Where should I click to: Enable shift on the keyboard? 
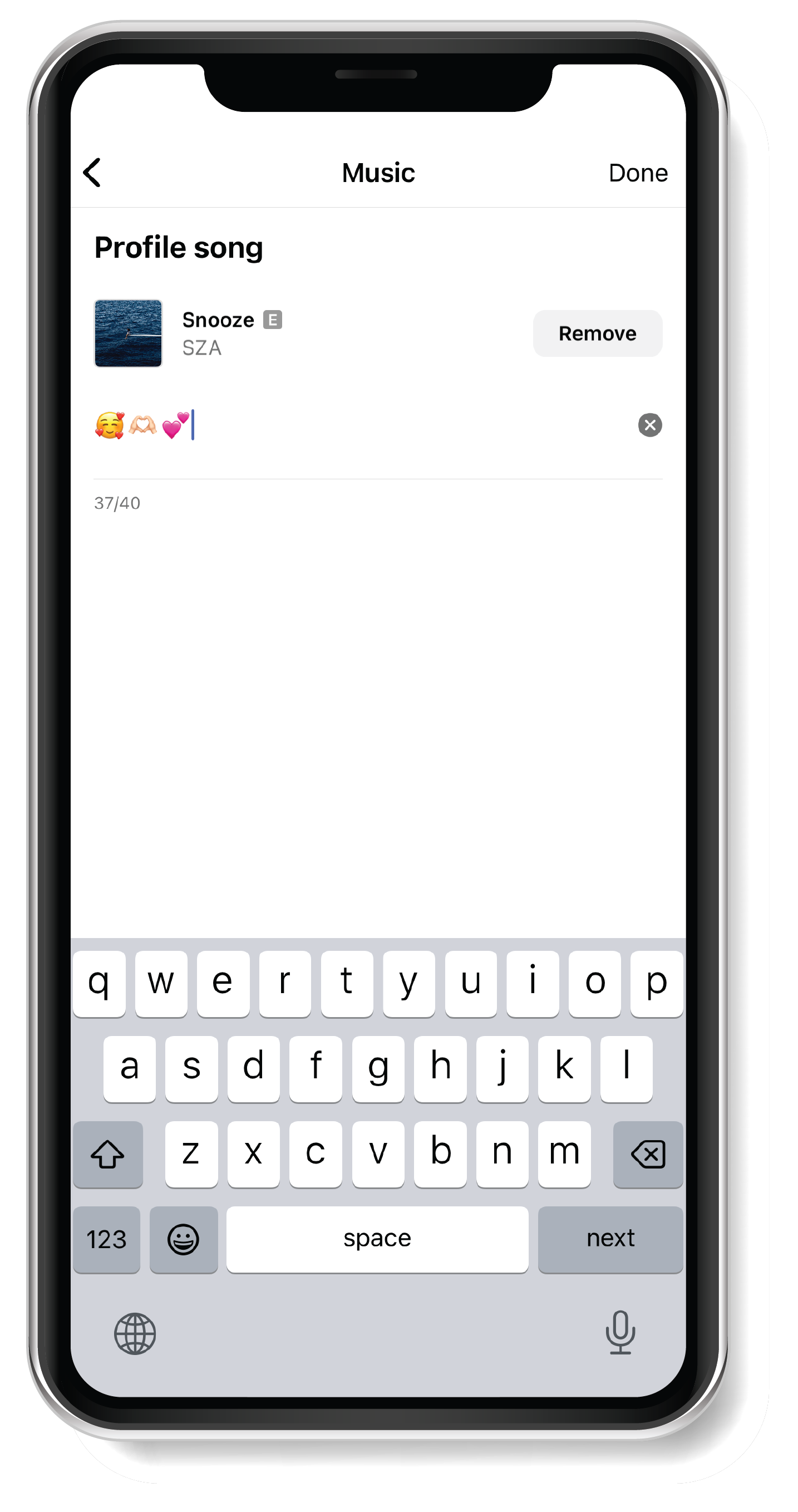coord(108,1154)
